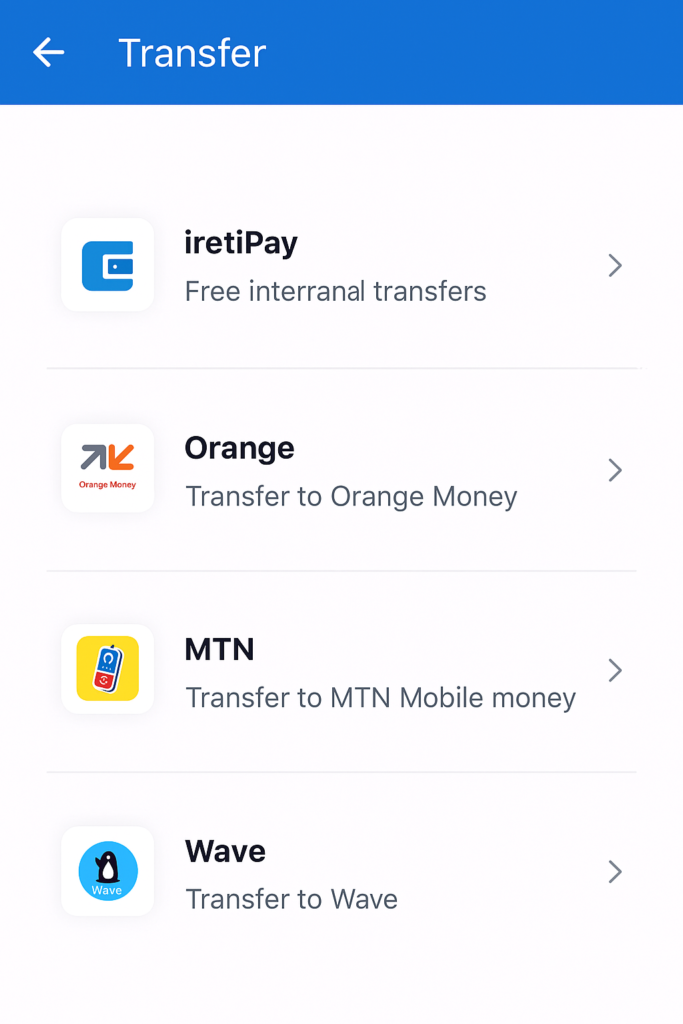The image size is (683, 1024).
Task: Choose MTN Mobile money transfer
Action: pyautogui.click(x=340, y=670)
